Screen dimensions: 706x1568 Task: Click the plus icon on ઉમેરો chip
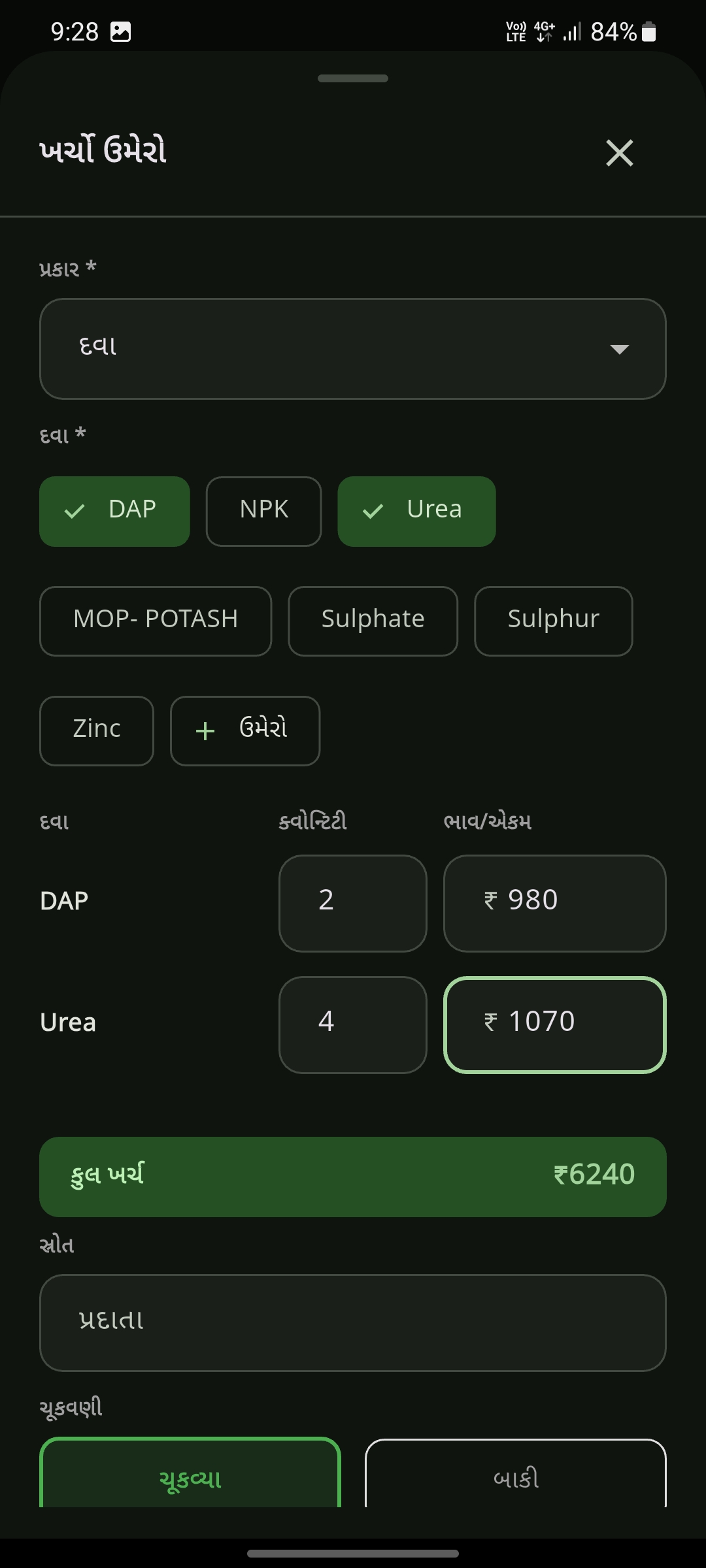205,730
